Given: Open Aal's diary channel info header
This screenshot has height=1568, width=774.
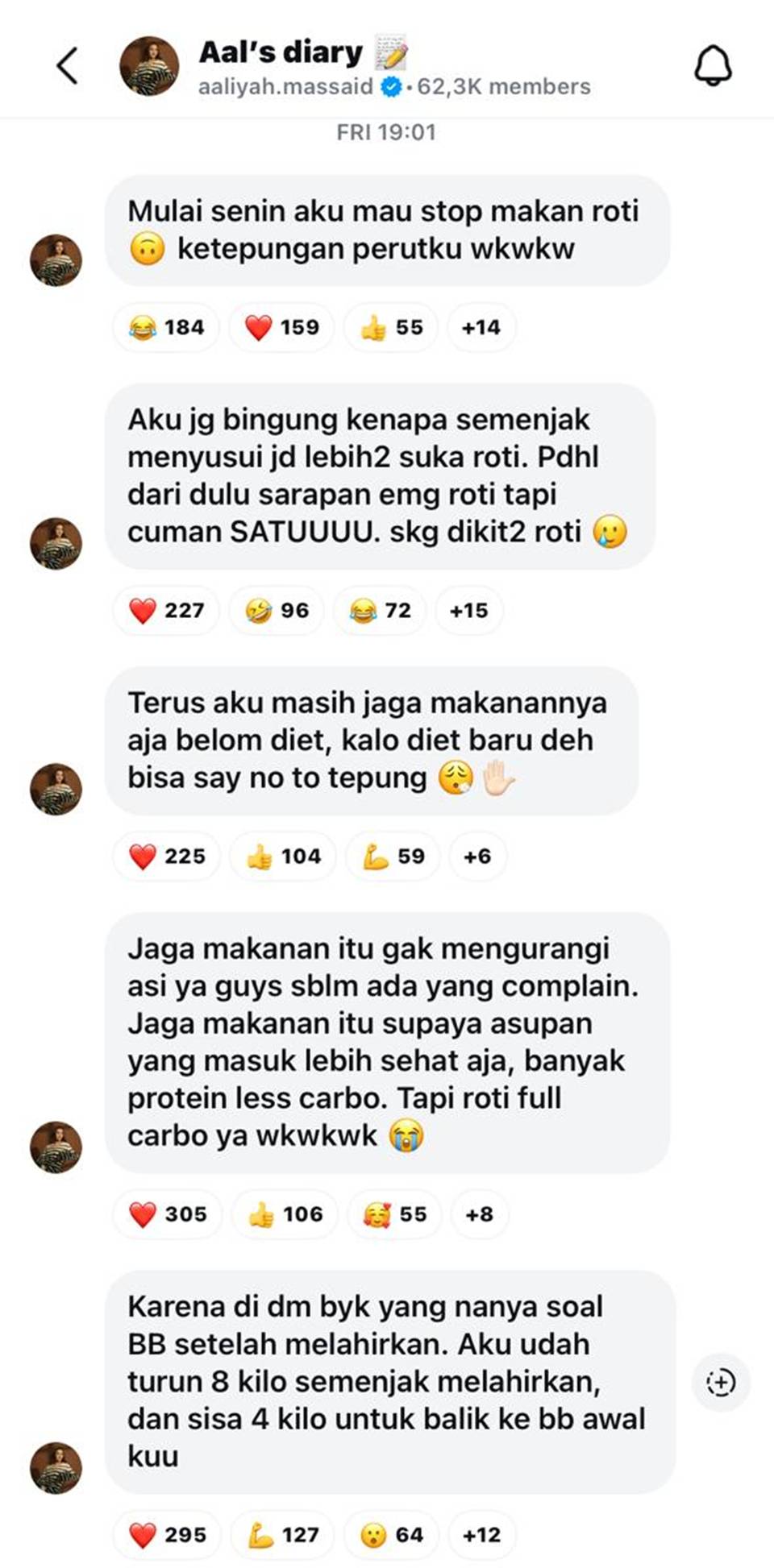Looking at the screenshot, I should [x=355, y=67].
